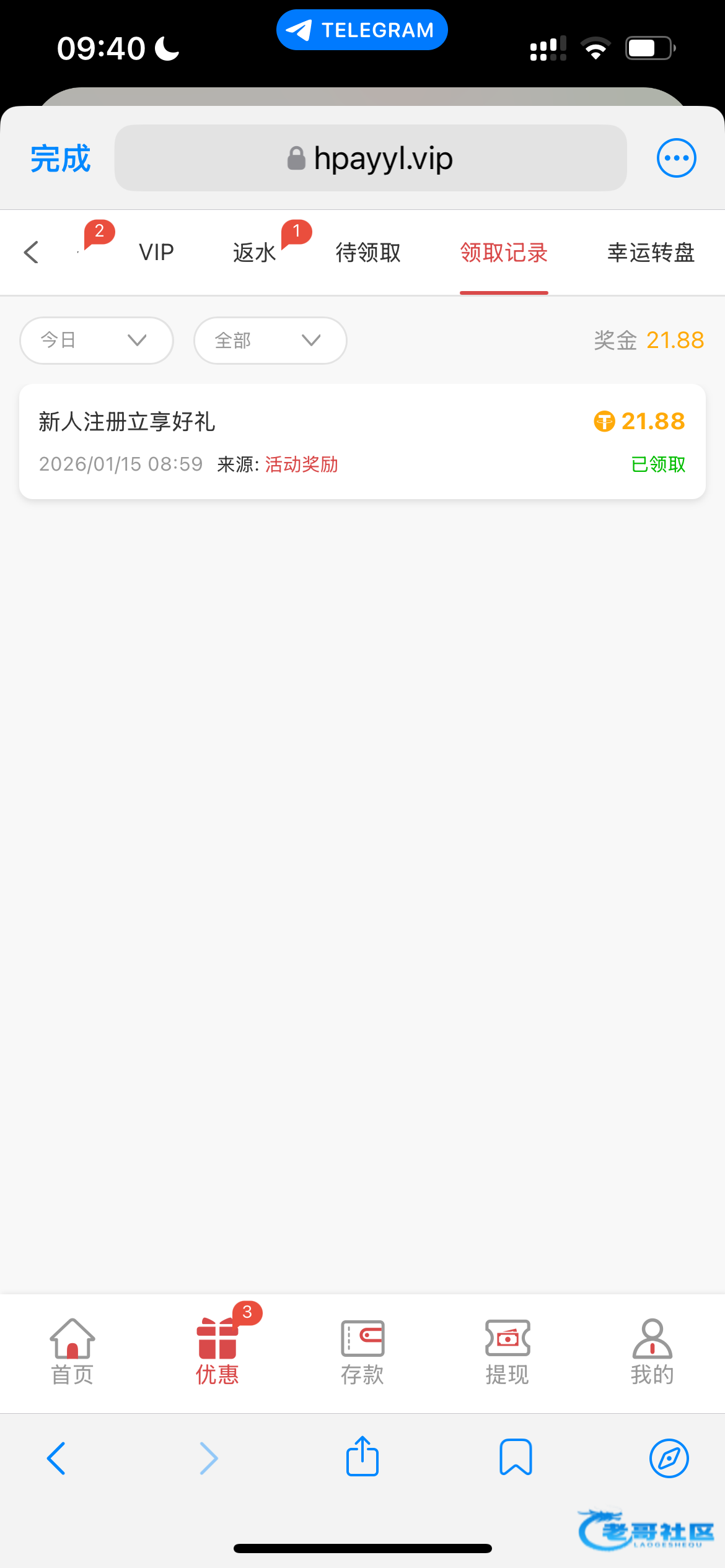725x1568 pixels.
Task: Go back using the page's back arrow
Action: coord(31,253)
